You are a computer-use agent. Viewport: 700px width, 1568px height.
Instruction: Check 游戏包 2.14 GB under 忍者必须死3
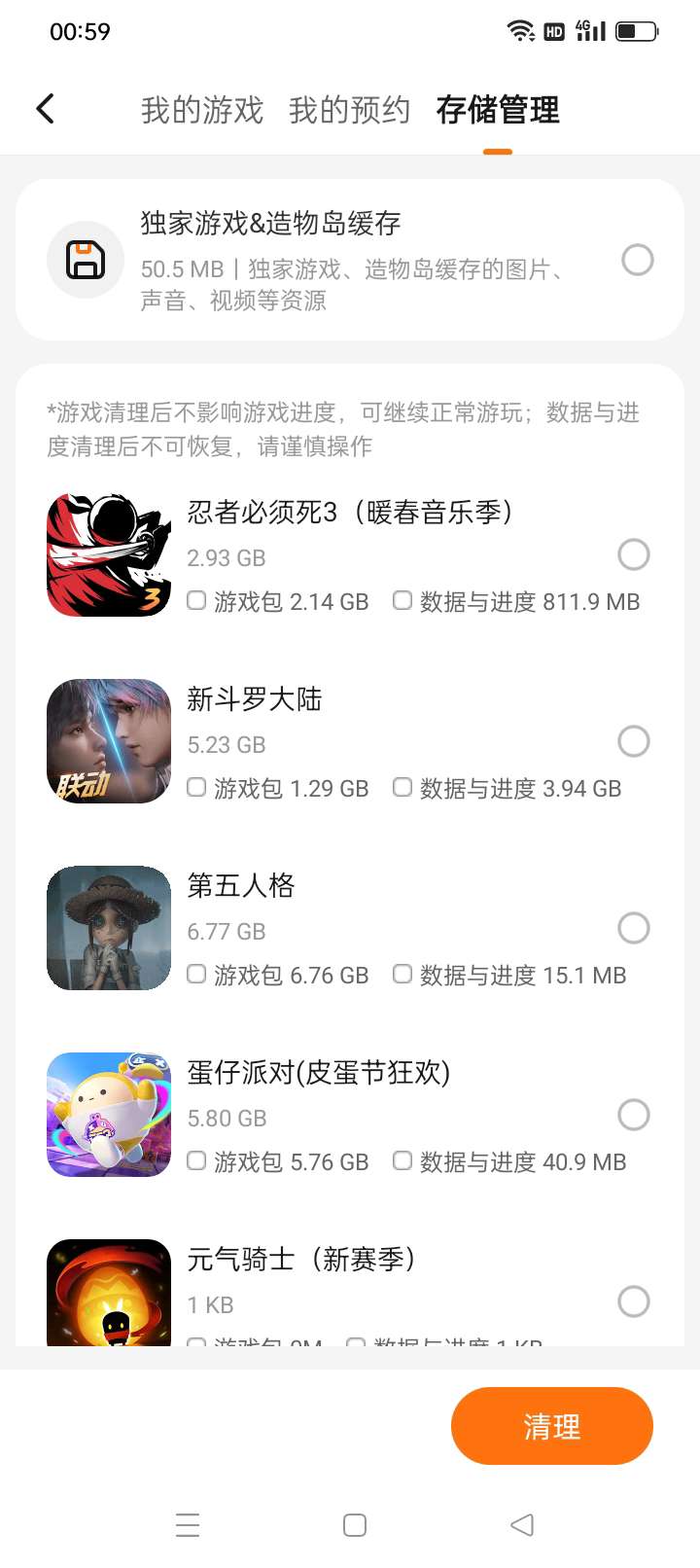tap(196, 600)
